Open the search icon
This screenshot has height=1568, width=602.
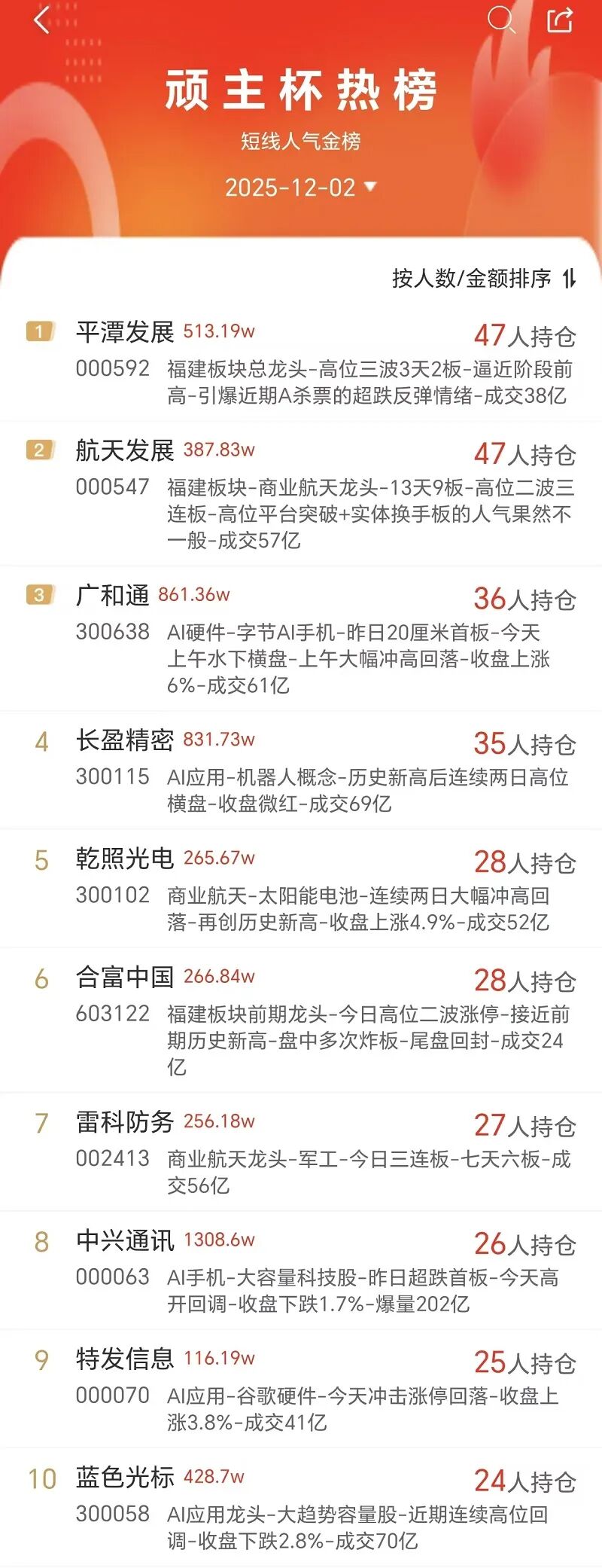pos(500,20)
